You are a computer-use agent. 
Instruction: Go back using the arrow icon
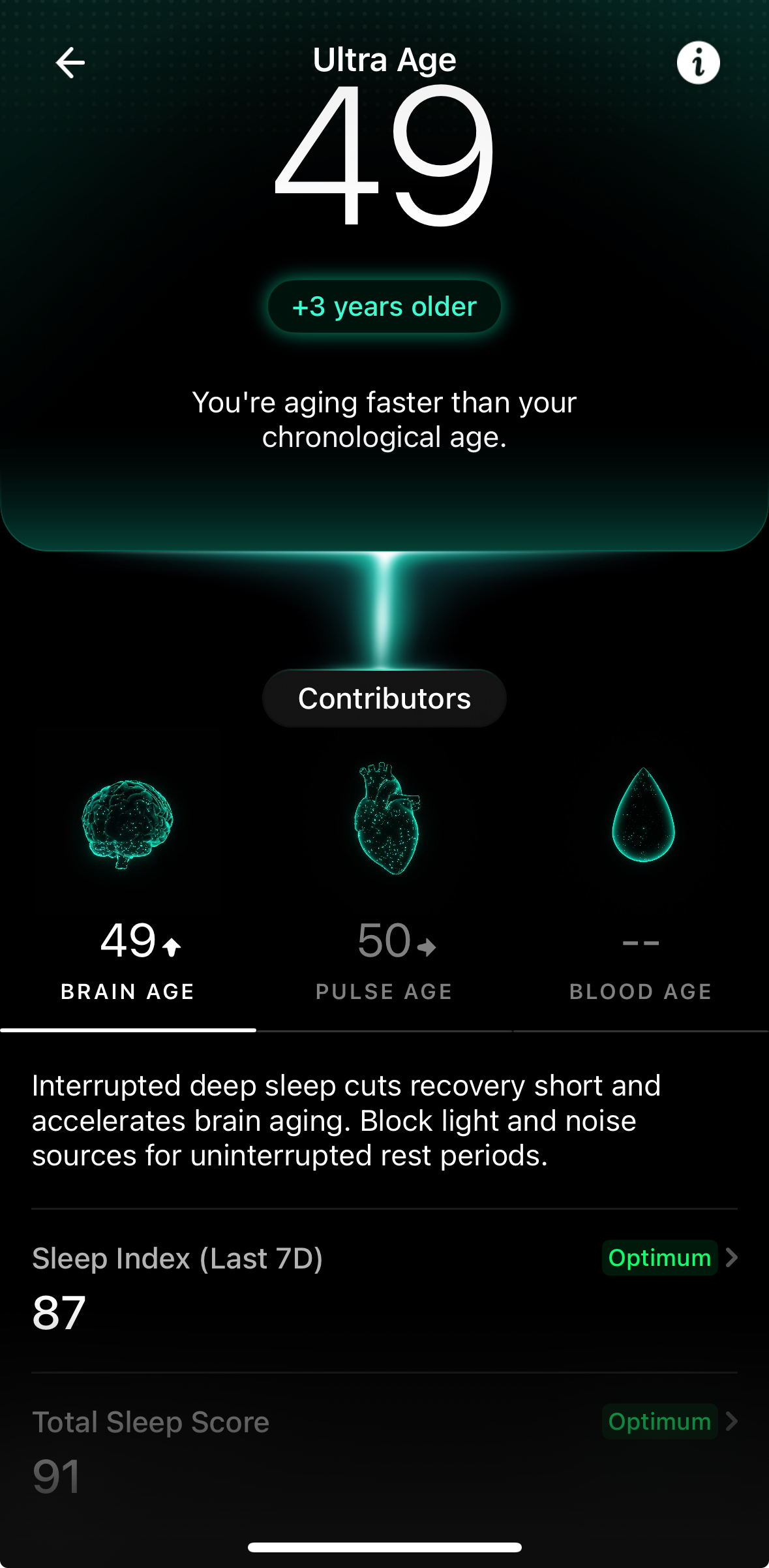coord(70,63)
